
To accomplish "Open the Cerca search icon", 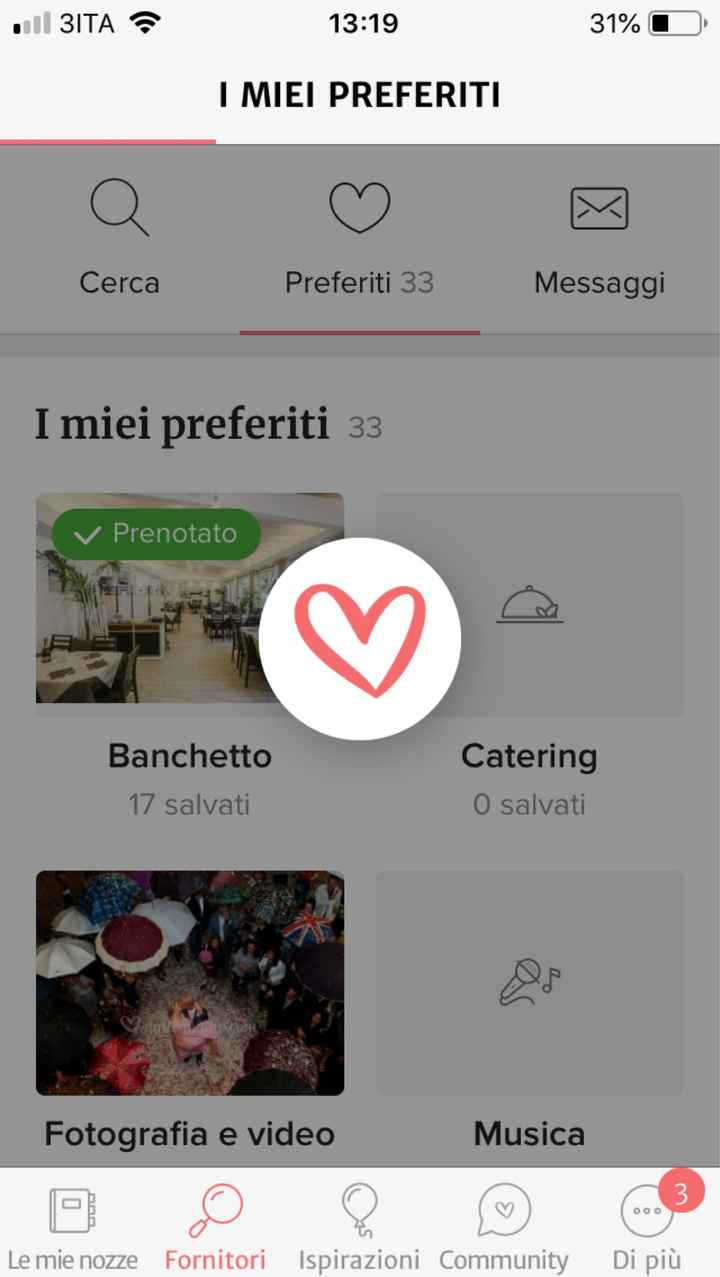I will (119, 206).
